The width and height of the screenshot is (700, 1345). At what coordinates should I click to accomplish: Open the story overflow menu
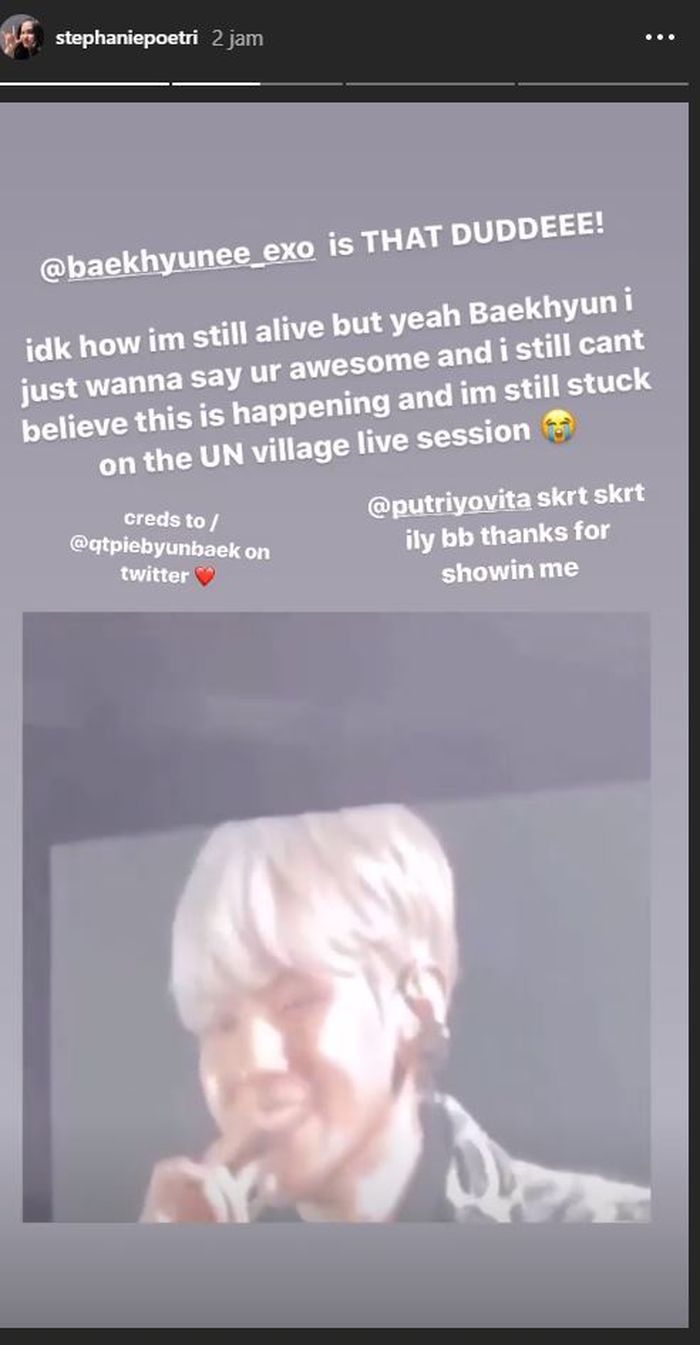point(659,38)
